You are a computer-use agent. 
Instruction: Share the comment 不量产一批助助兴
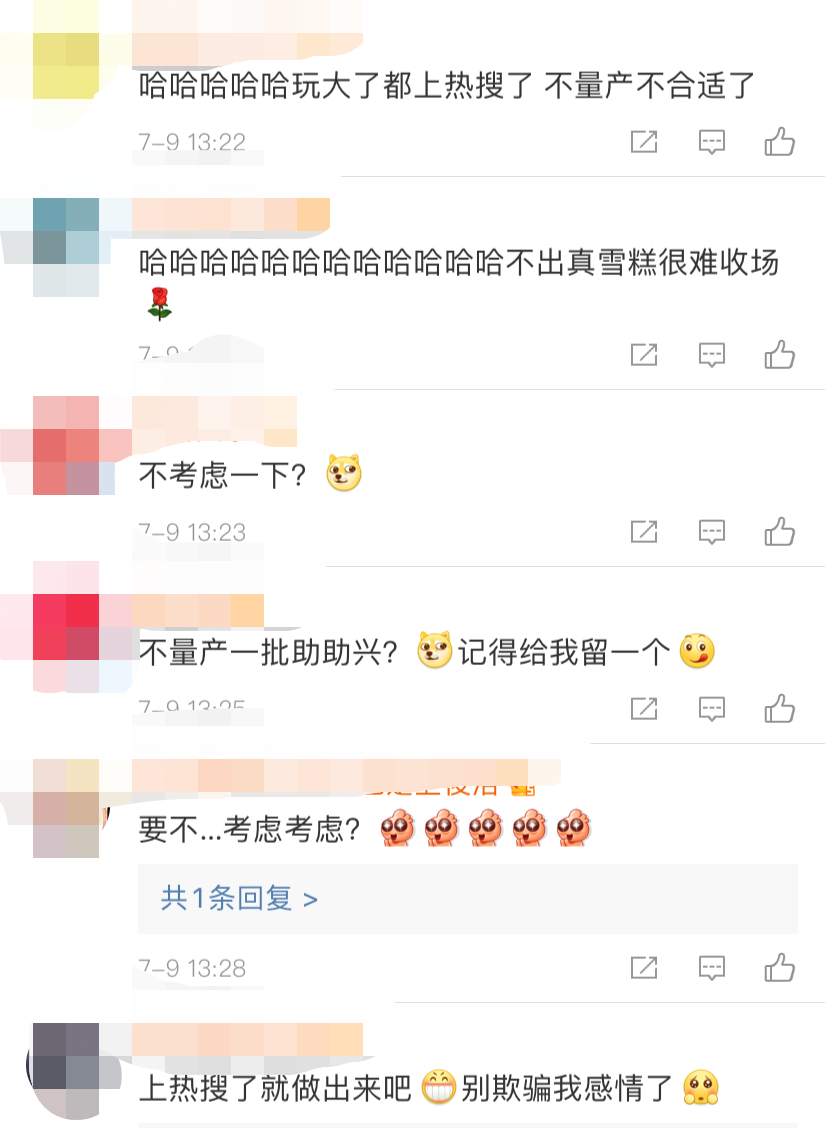[644, 709]
